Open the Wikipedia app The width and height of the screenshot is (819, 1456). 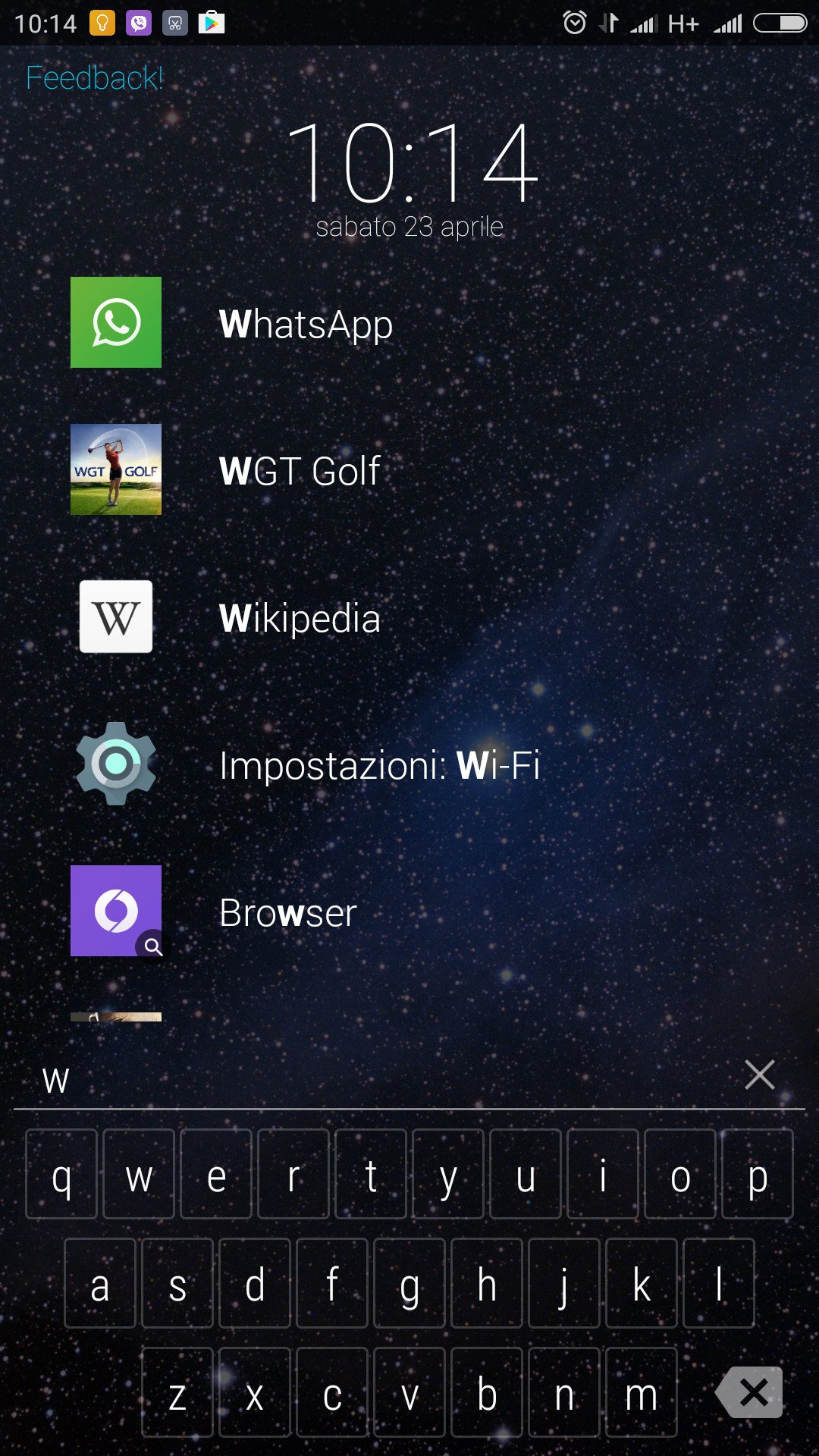409,617
